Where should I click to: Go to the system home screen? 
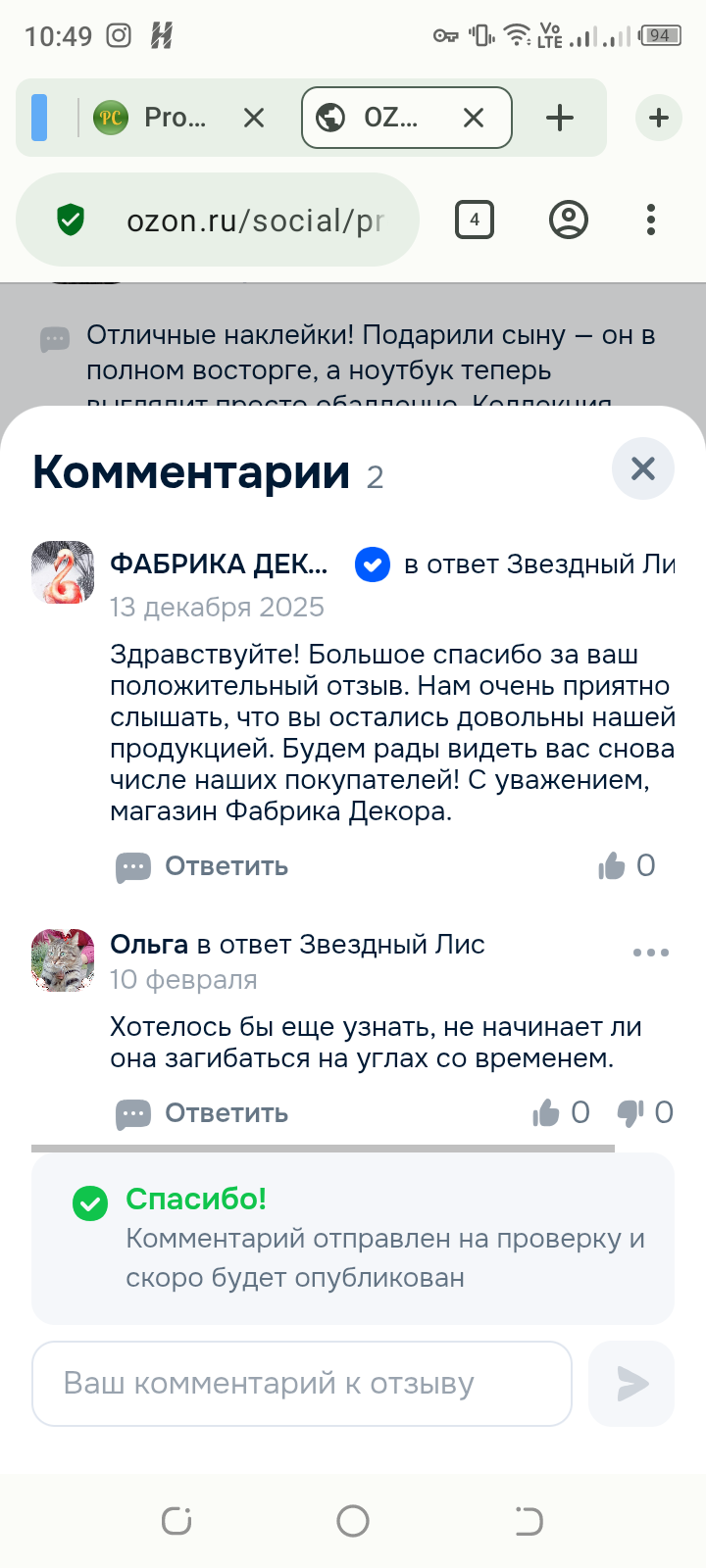(x=353, y=1521)
